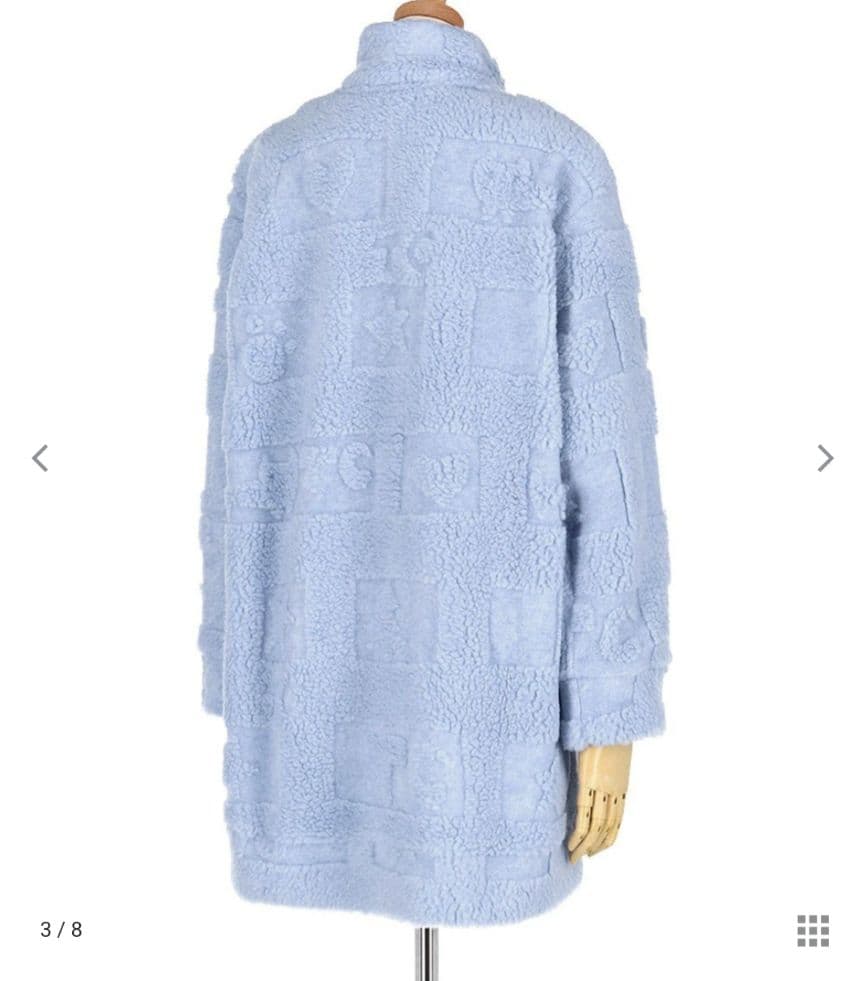Image resolution: width=864 pixels, height=981 pixels.
Task: Open the image grid view
Action: click(812, 930)
